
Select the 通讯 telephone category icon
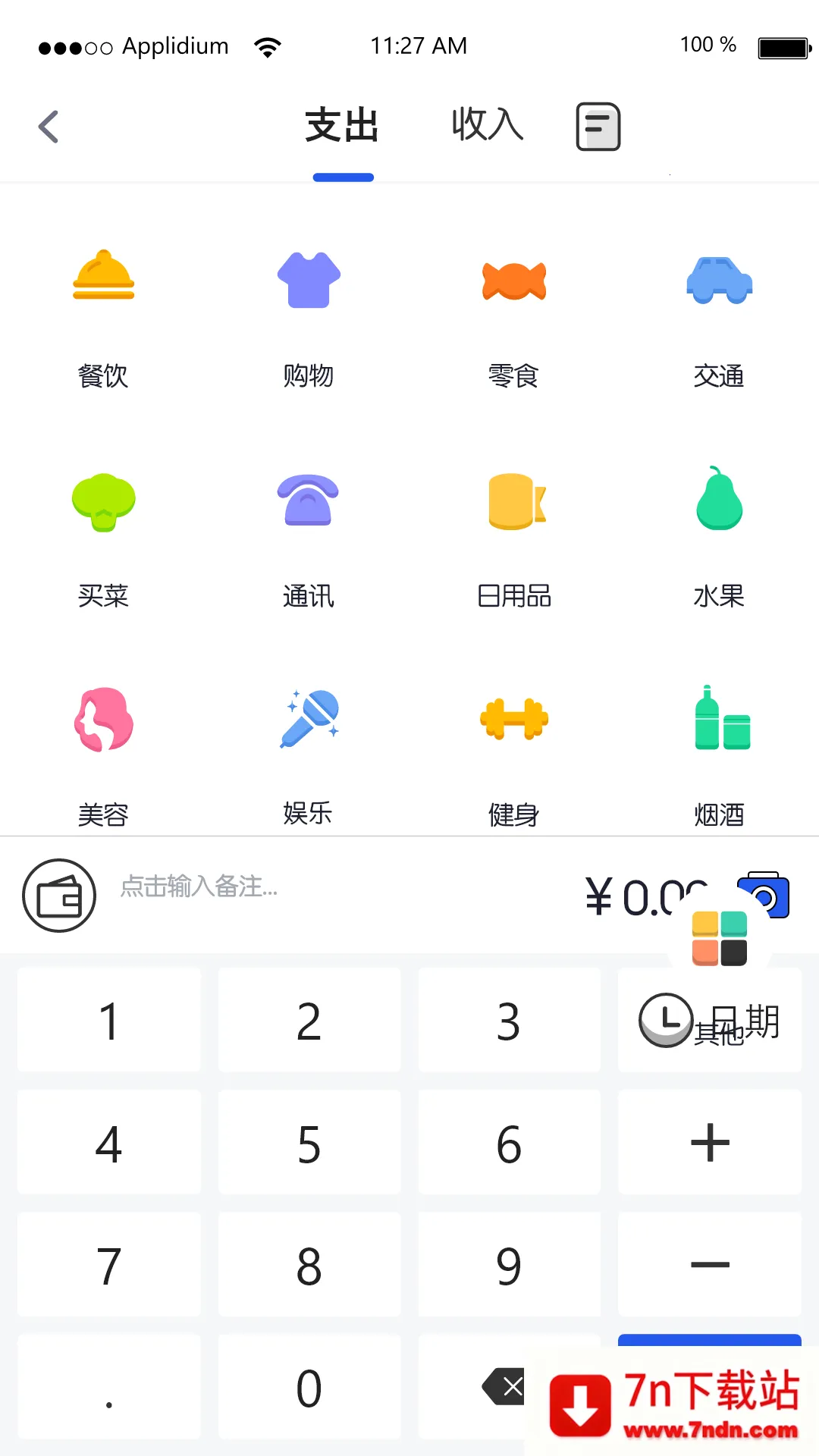[x=308, y=500]
